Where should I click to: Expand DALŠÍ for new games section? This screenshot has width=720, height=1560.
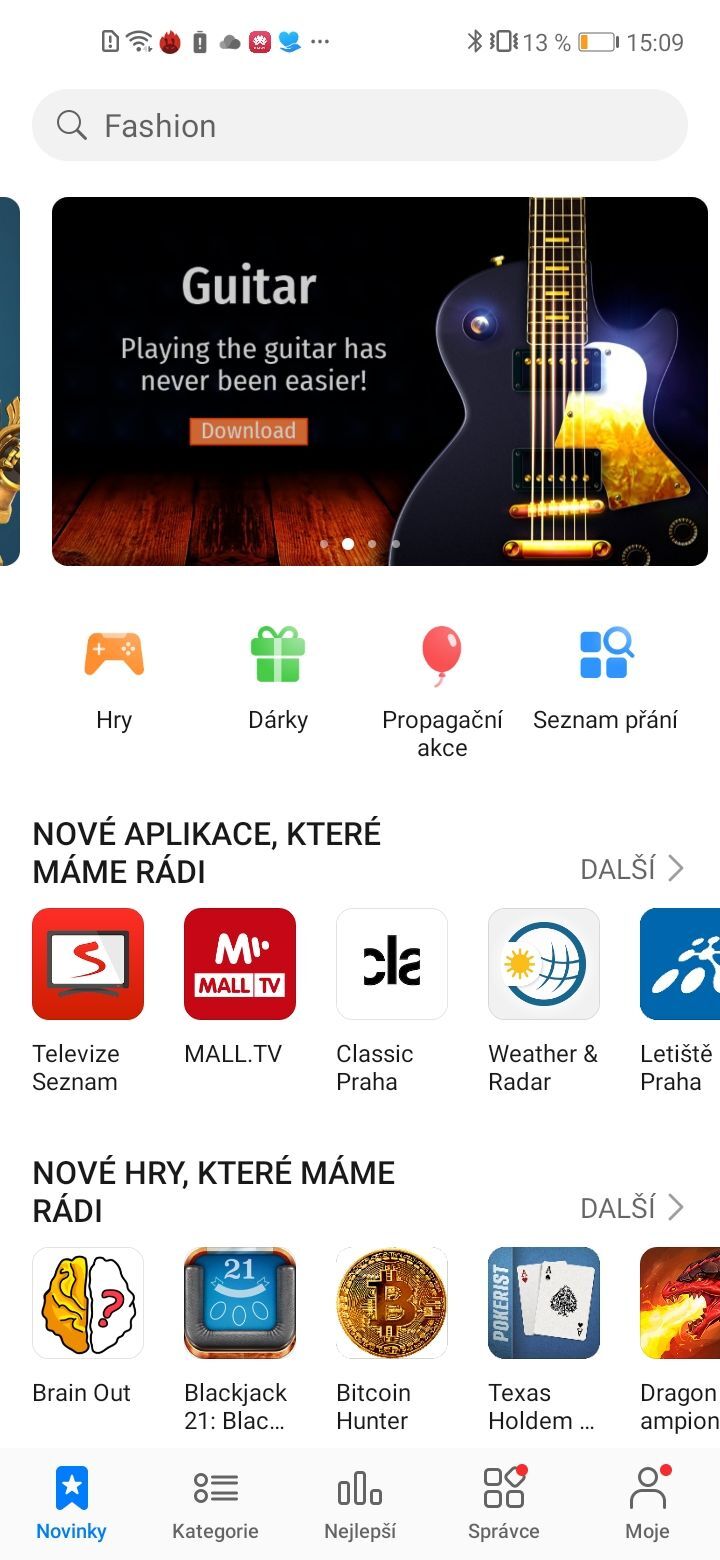[x=632, y=1207]
